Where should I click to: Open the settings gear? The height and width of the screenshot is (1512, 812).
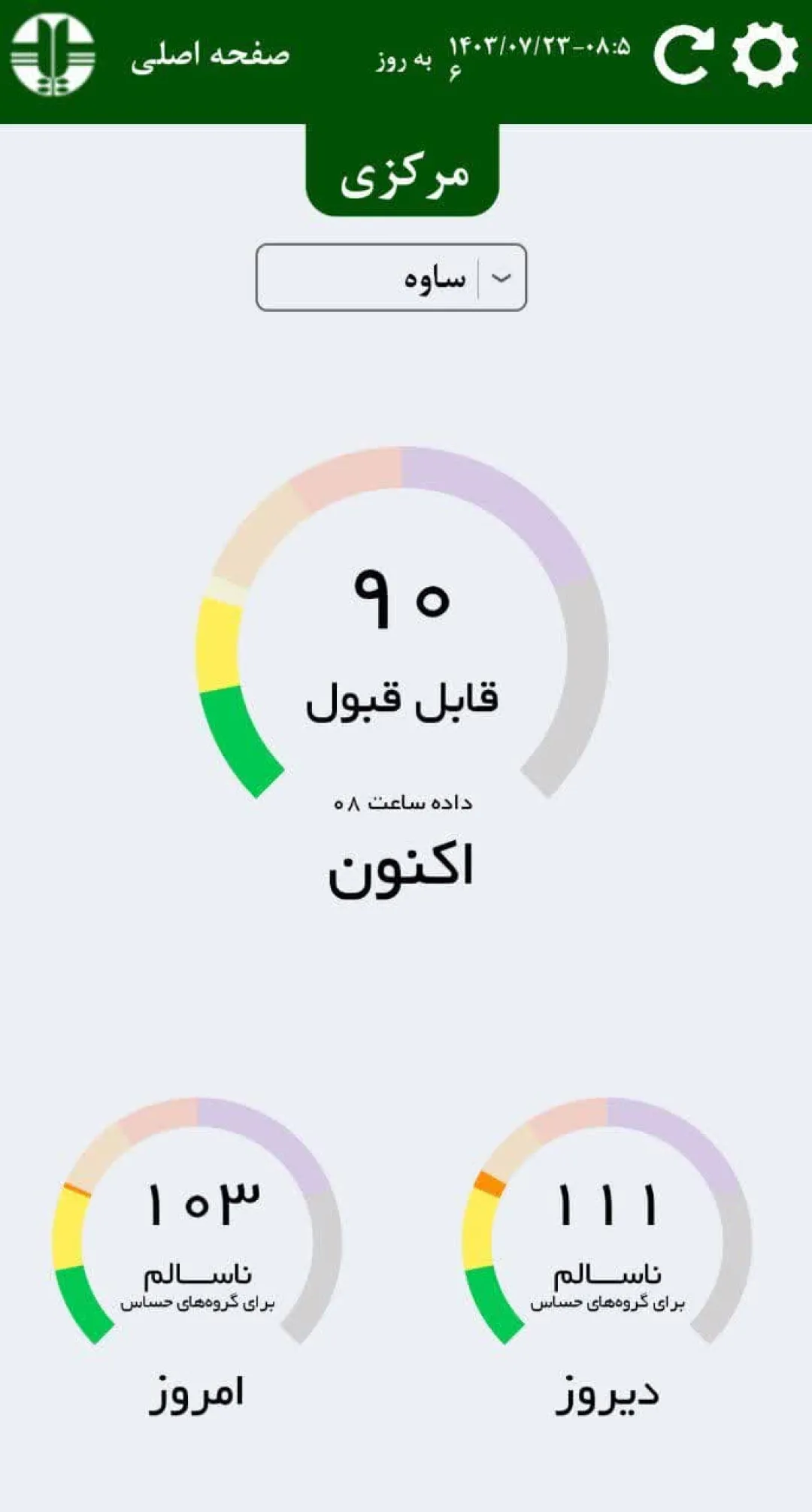pos(765,54)
